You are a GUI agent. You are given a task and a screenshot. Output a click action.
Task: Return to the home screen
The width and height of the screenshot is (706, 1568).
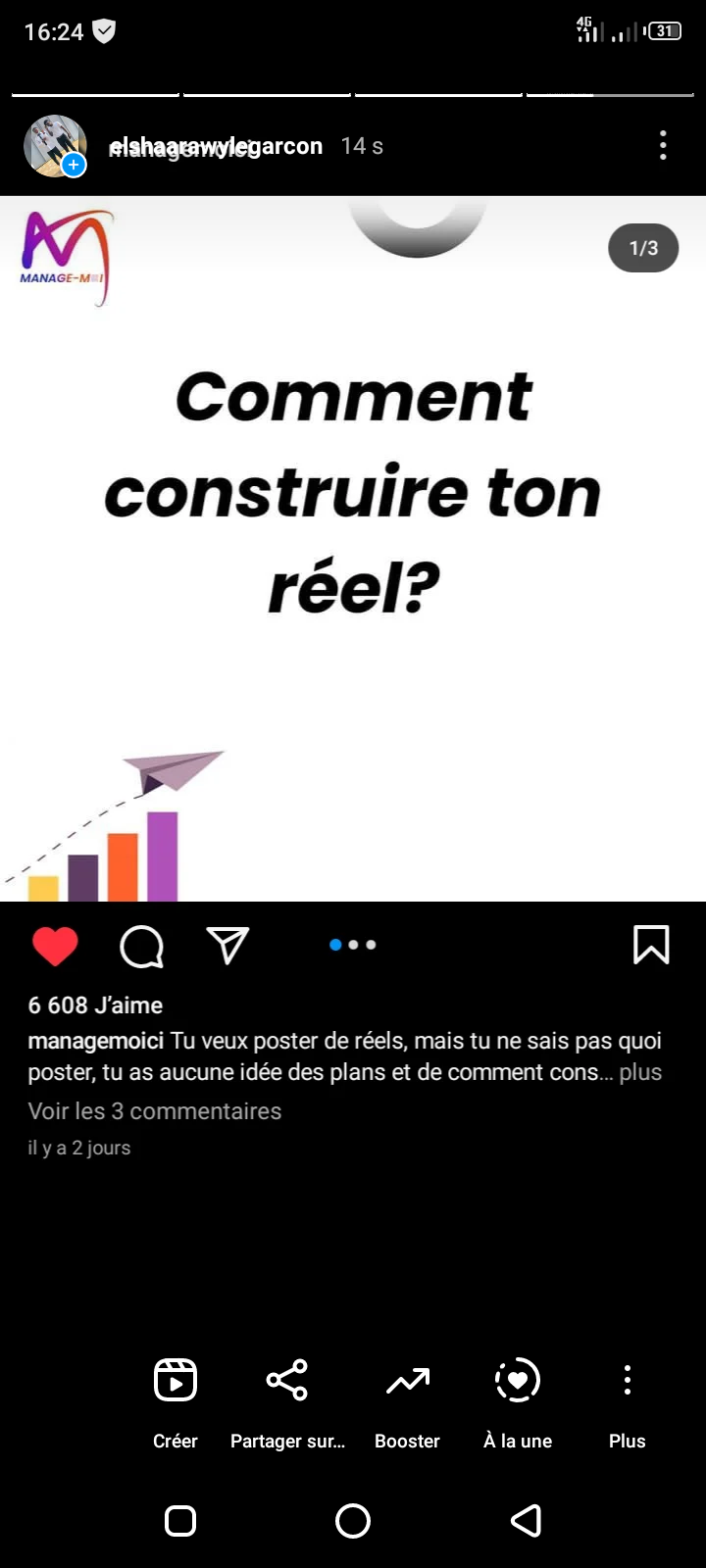[353, 1521]
